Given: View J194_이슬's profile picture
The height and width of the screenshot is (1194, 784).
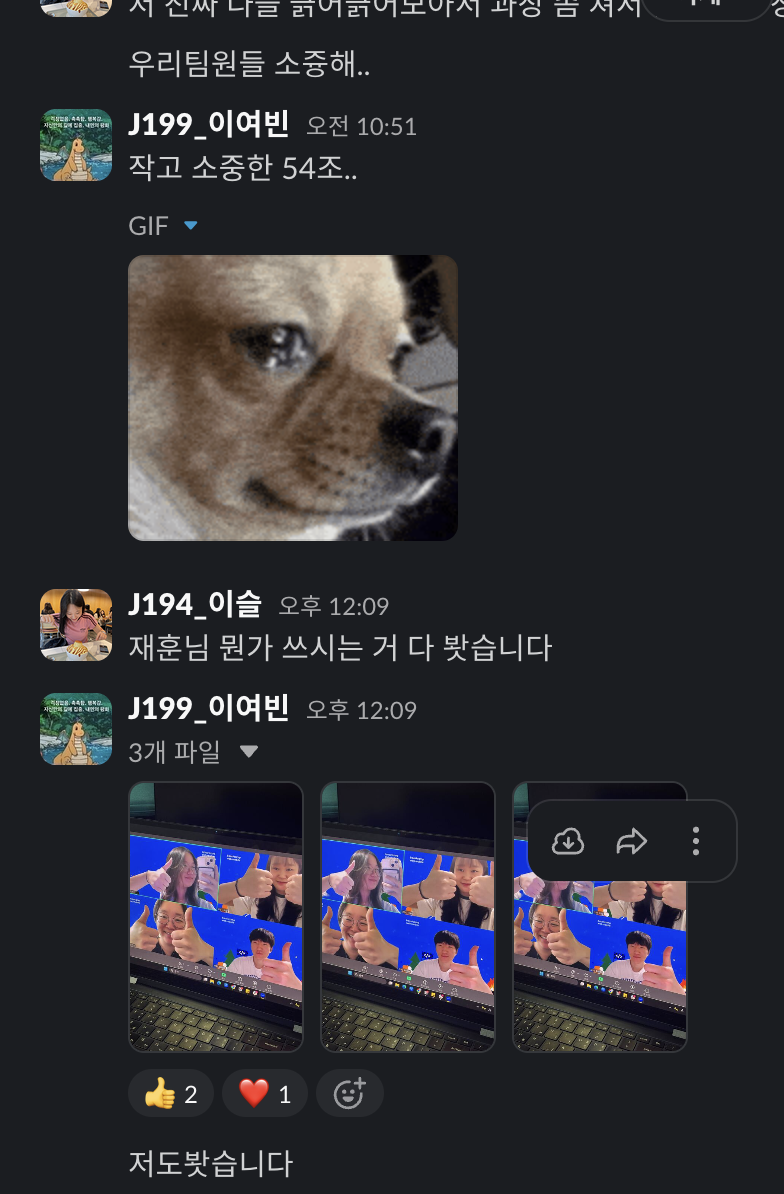Looking at the screenshot, I should [76, 625].
